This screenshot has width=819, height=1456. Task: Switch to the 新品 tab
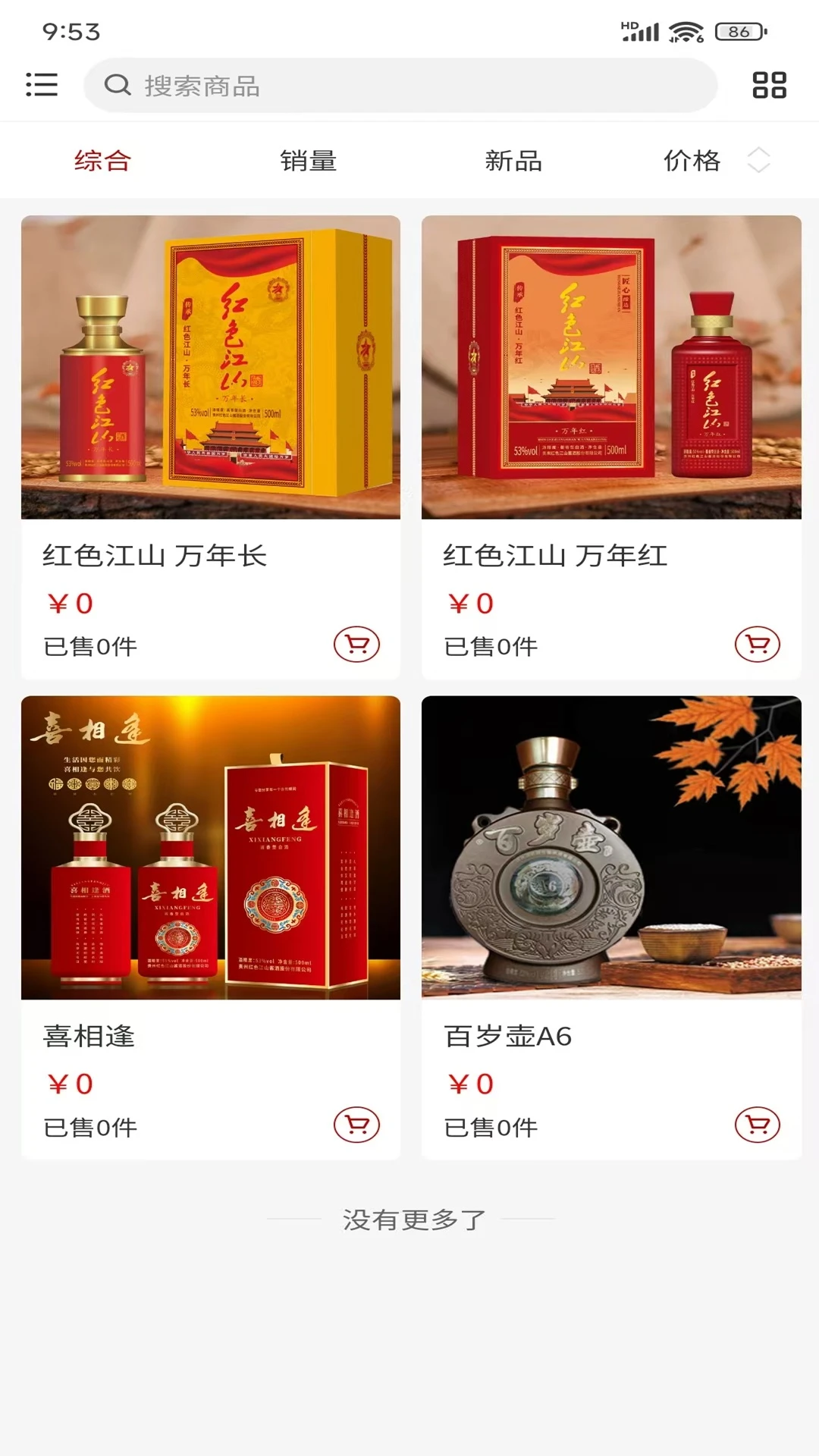(514, 159)
